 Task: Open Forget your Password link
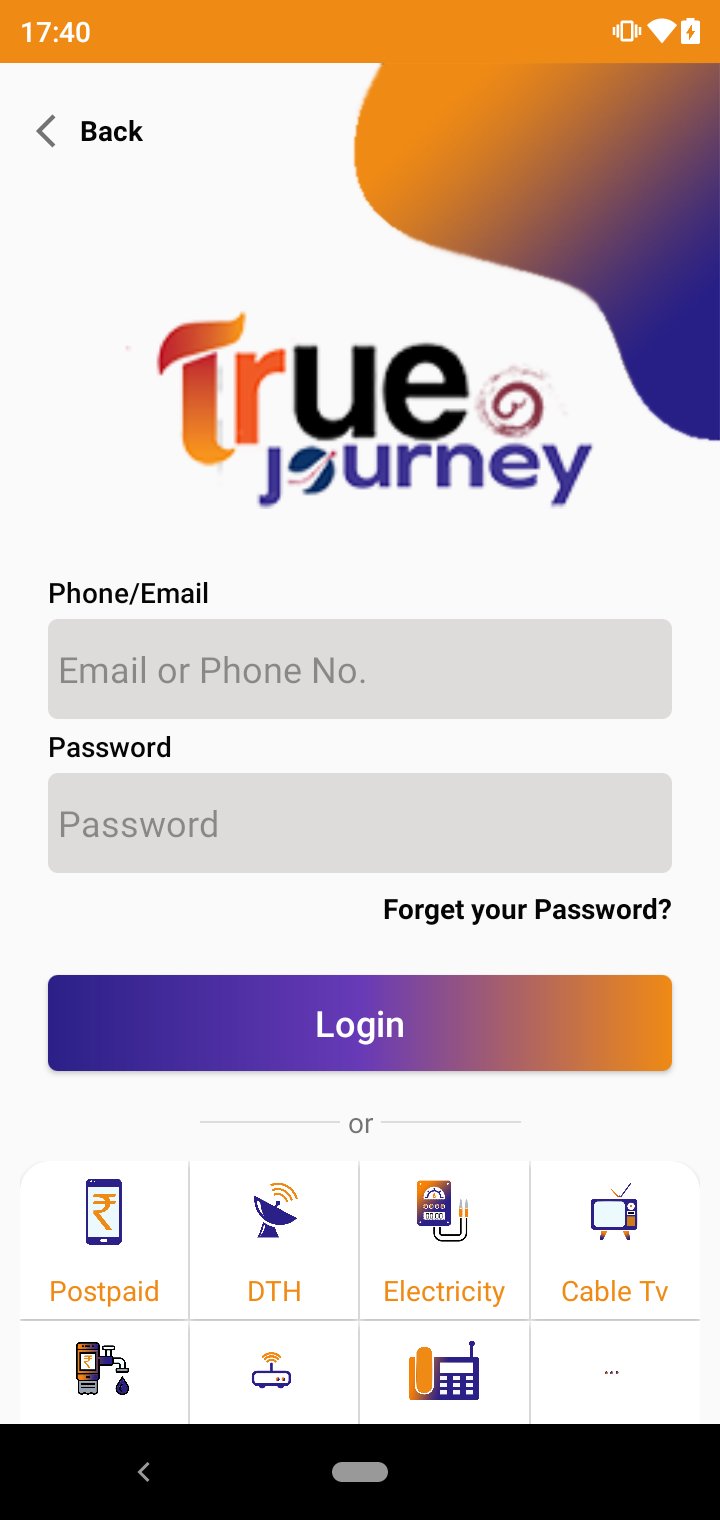click(x=526, y=910)
